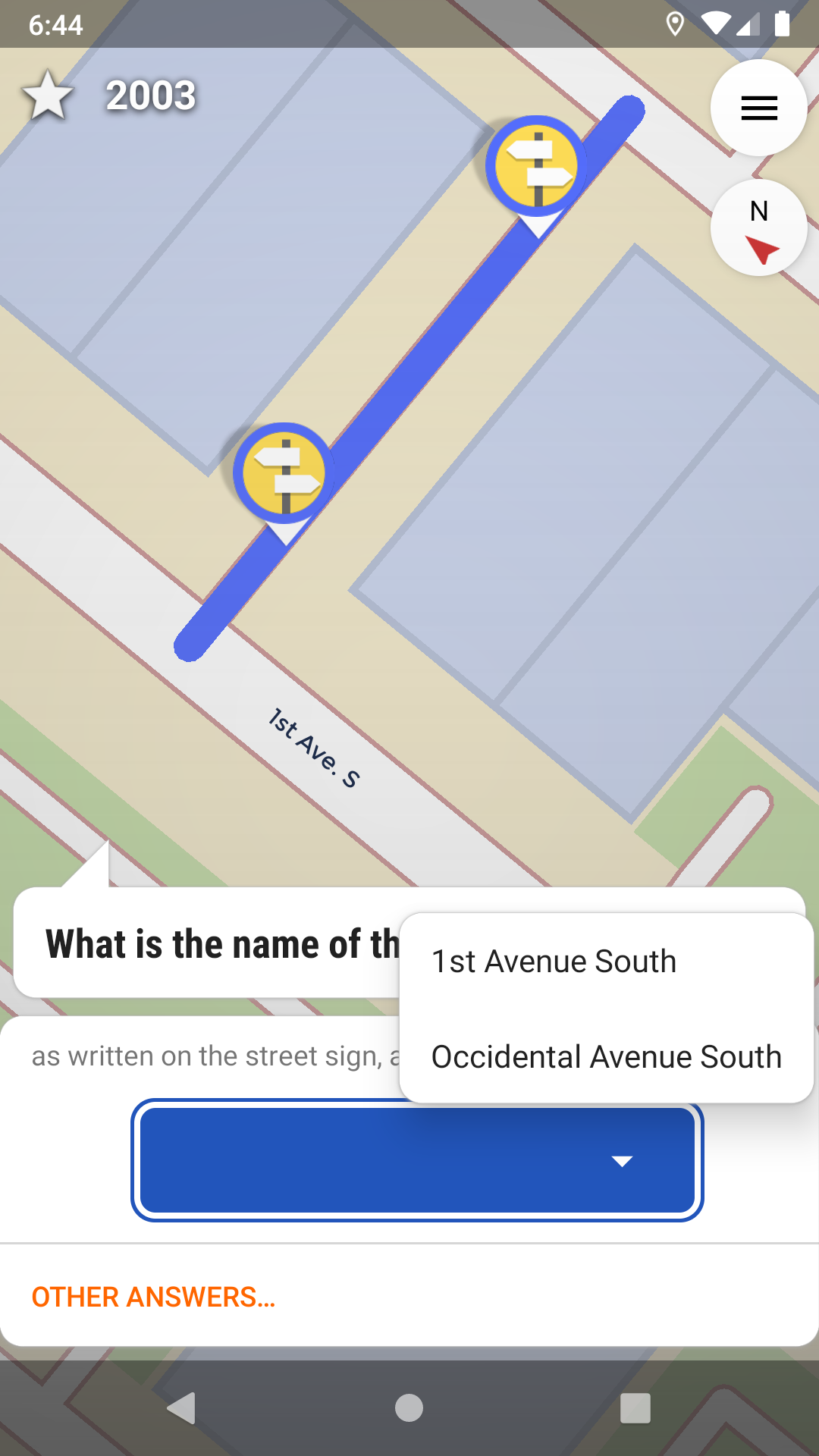Open Other Answers options
The image size is (819, 1456).
click(153, 1297)
